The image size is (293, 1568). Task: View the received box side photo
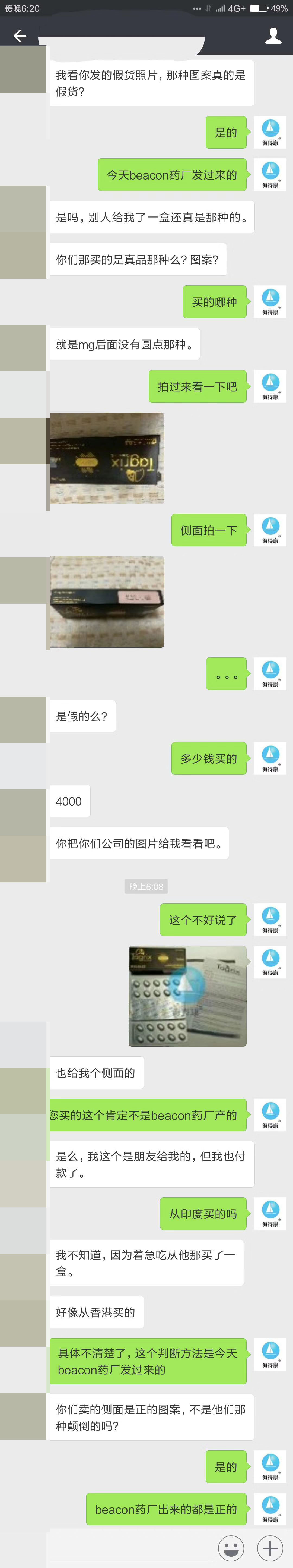click(x=107, y=602)
